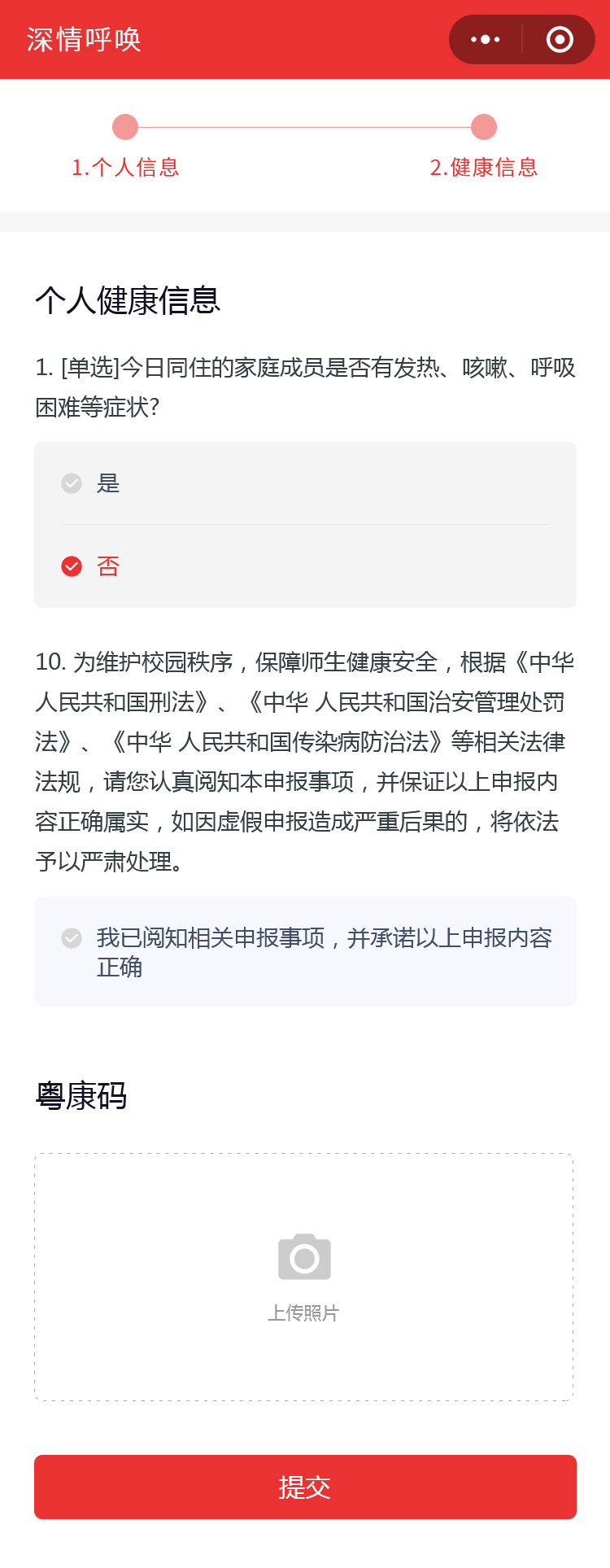
Task: Close the mini program with the circle icon
Action: tap(560, 39)
